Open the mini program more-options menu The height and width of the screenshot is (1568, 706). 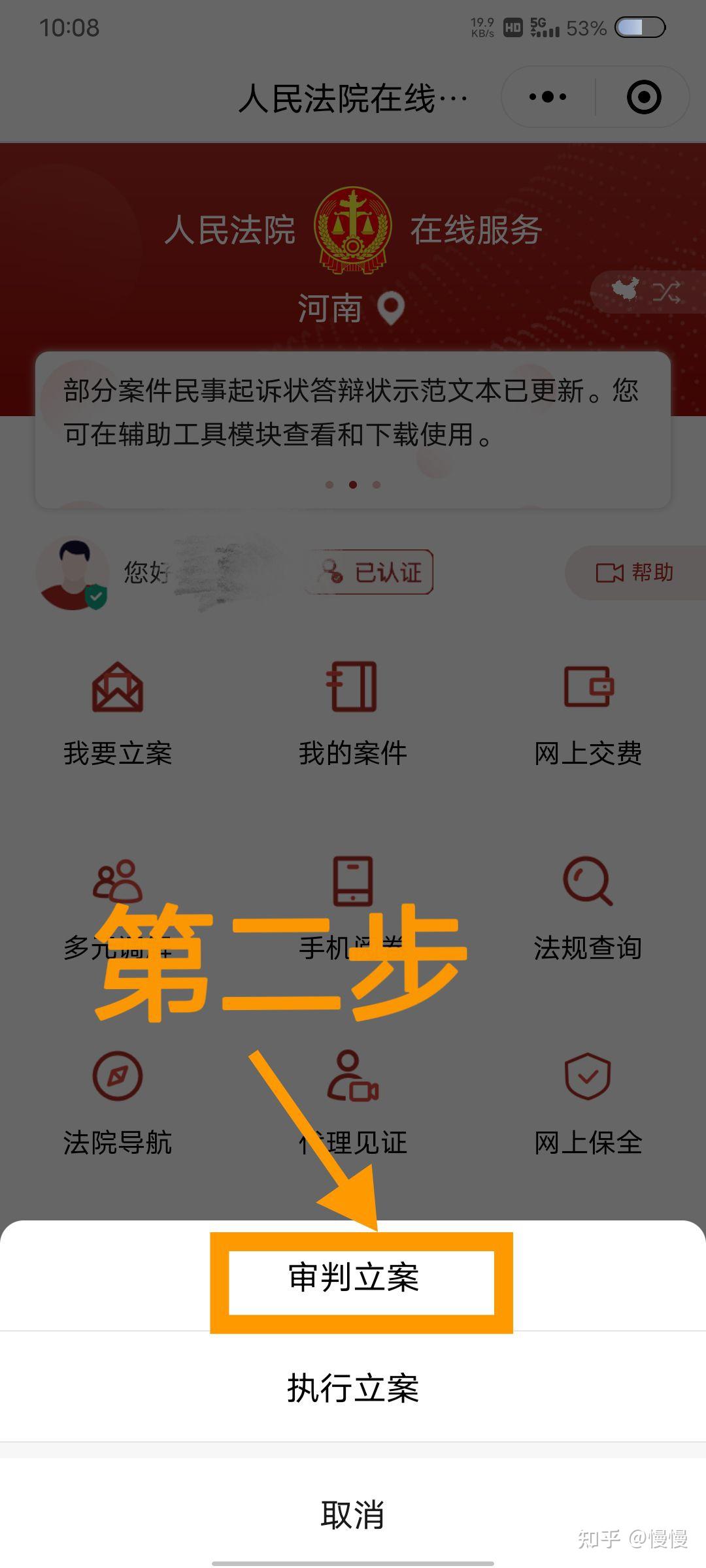click(x=548, y=97)
